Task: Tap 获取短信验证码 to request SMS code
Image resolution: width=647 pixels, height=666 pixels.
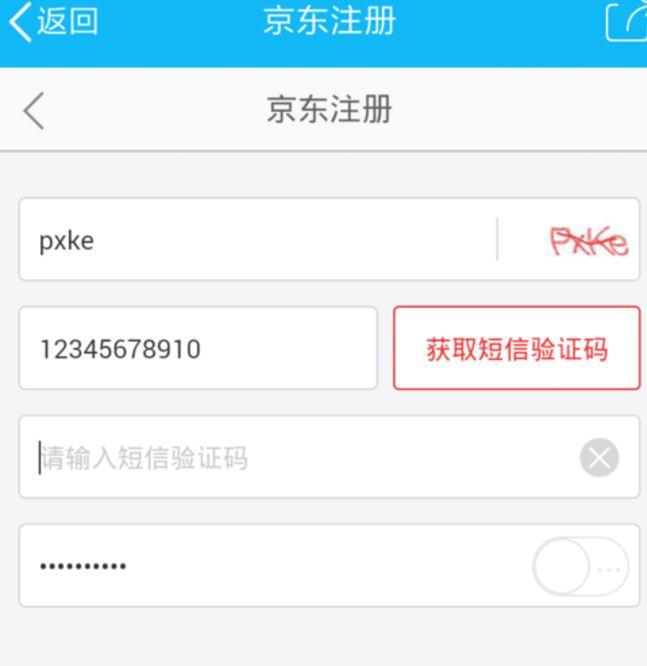Action: [516, 348]
